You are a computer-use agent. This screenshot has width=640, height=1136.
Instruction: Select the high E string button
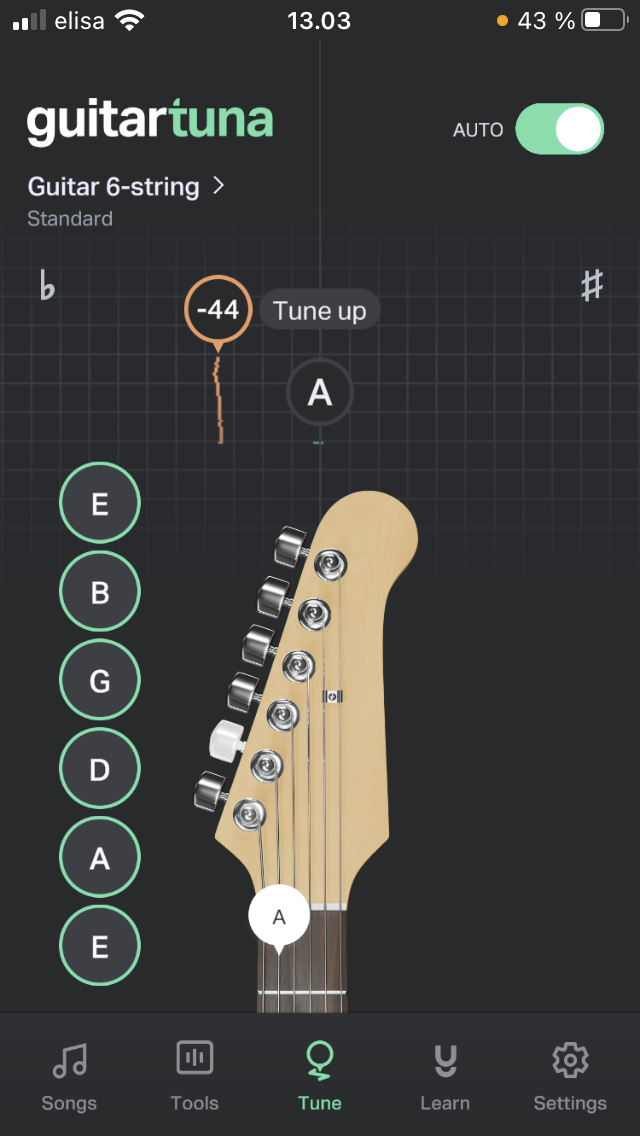click(x=99, y=503)
